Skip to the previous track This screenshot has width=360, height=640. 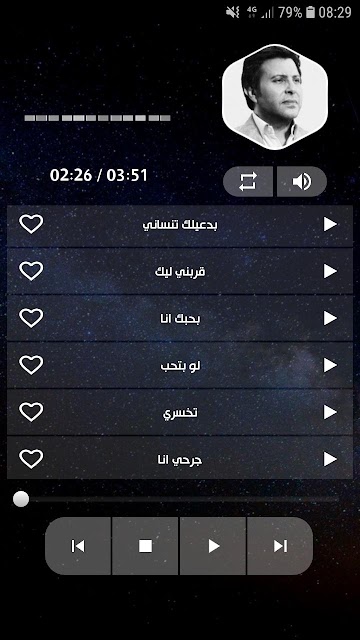coord(78,546)
